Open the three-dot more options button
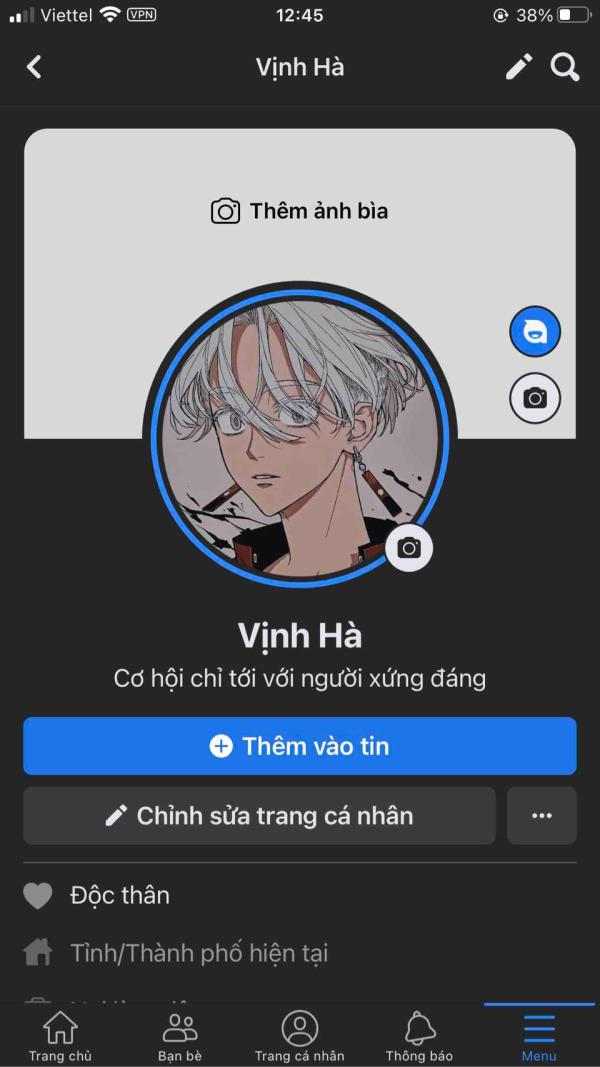The width and height of the screenshot is (600, 1067). (542, 816)
